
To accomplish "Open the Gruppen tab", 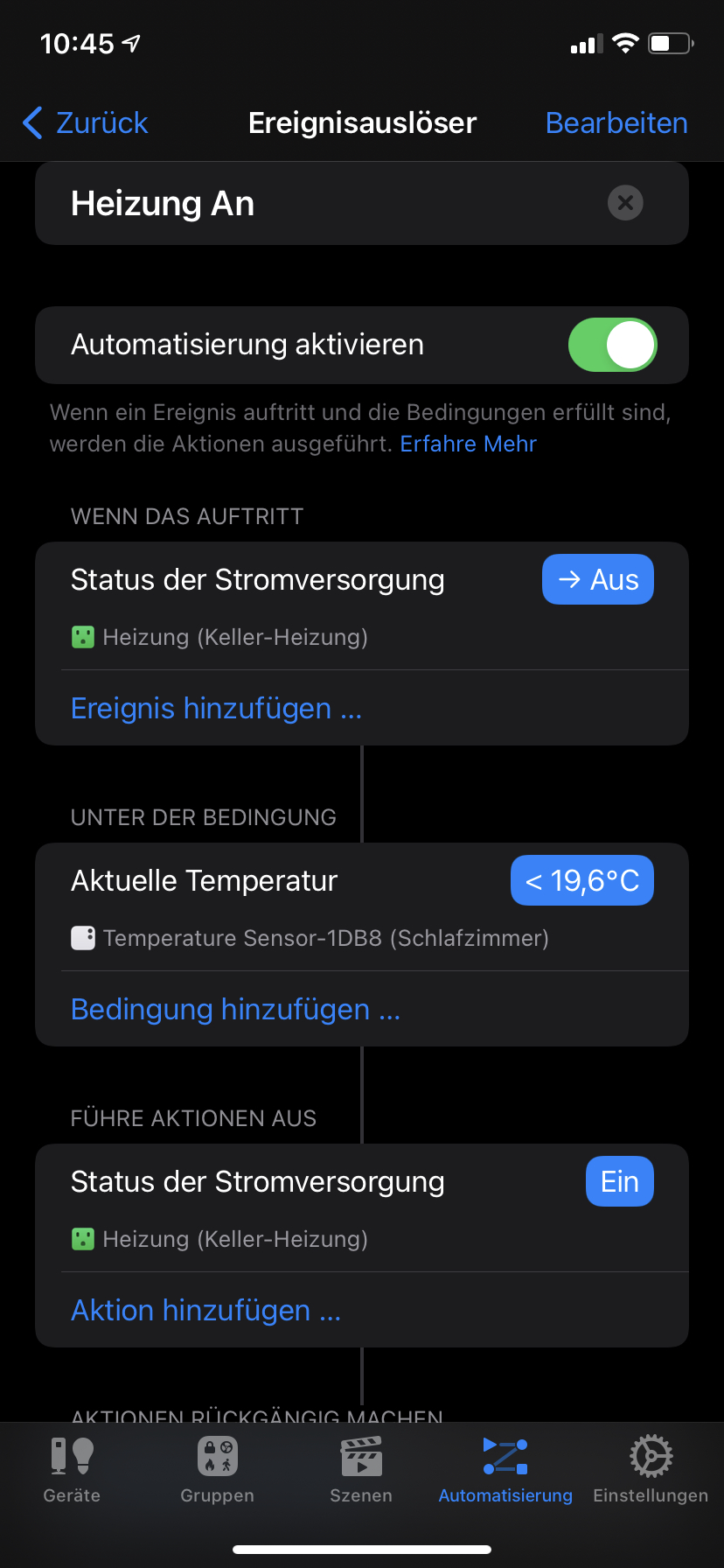I will click(x=217, y=1470).
